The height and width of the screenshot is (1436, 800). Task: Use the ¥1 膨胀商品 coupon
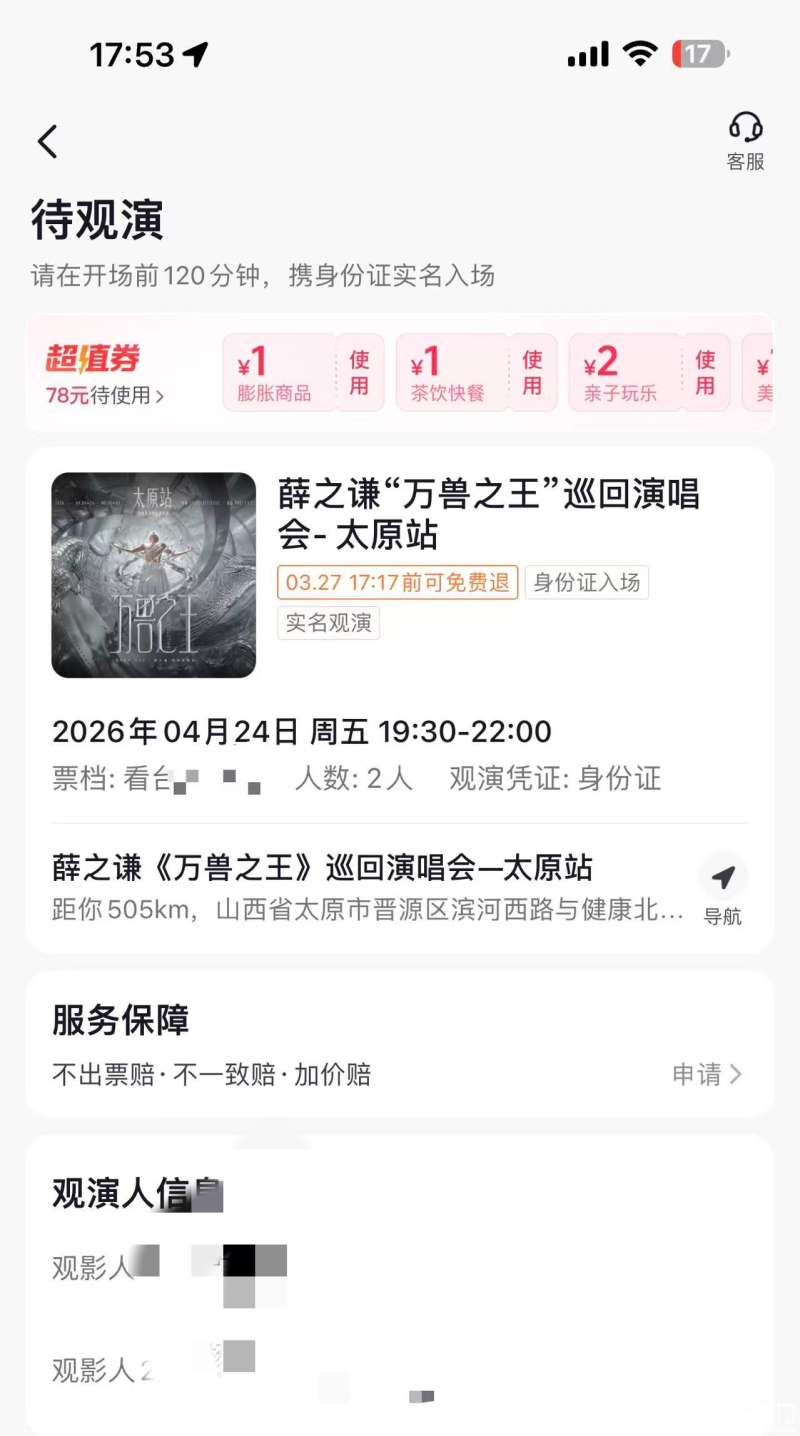point(359,373)
